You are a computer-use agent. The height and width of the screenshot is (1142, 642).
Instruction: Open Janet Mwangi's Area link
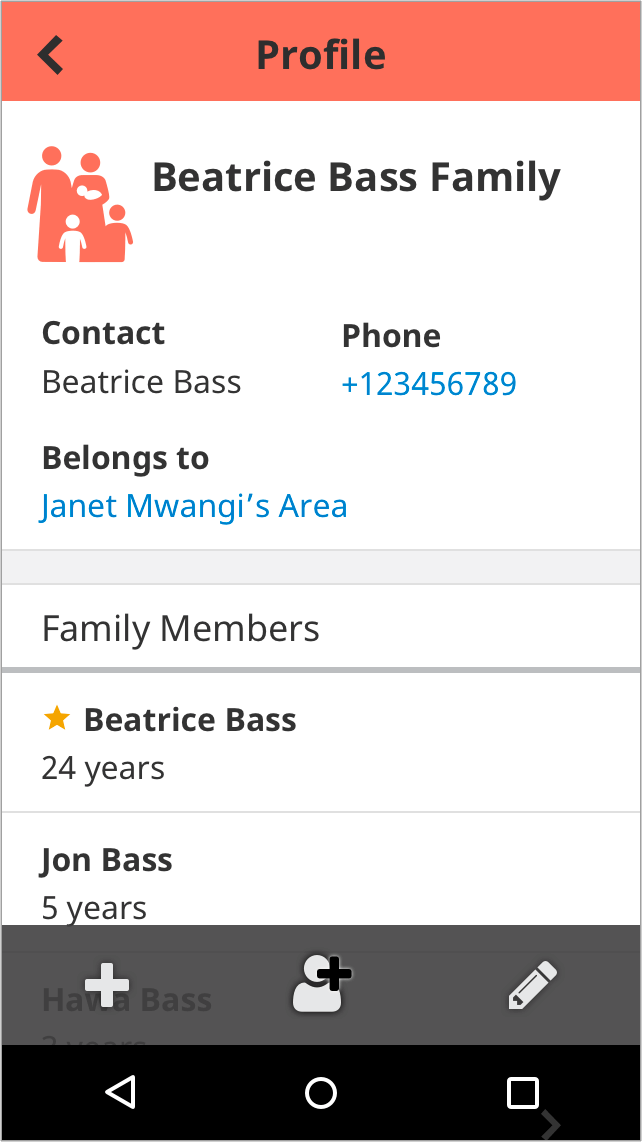pyautogui.click(x=194, y=505)
